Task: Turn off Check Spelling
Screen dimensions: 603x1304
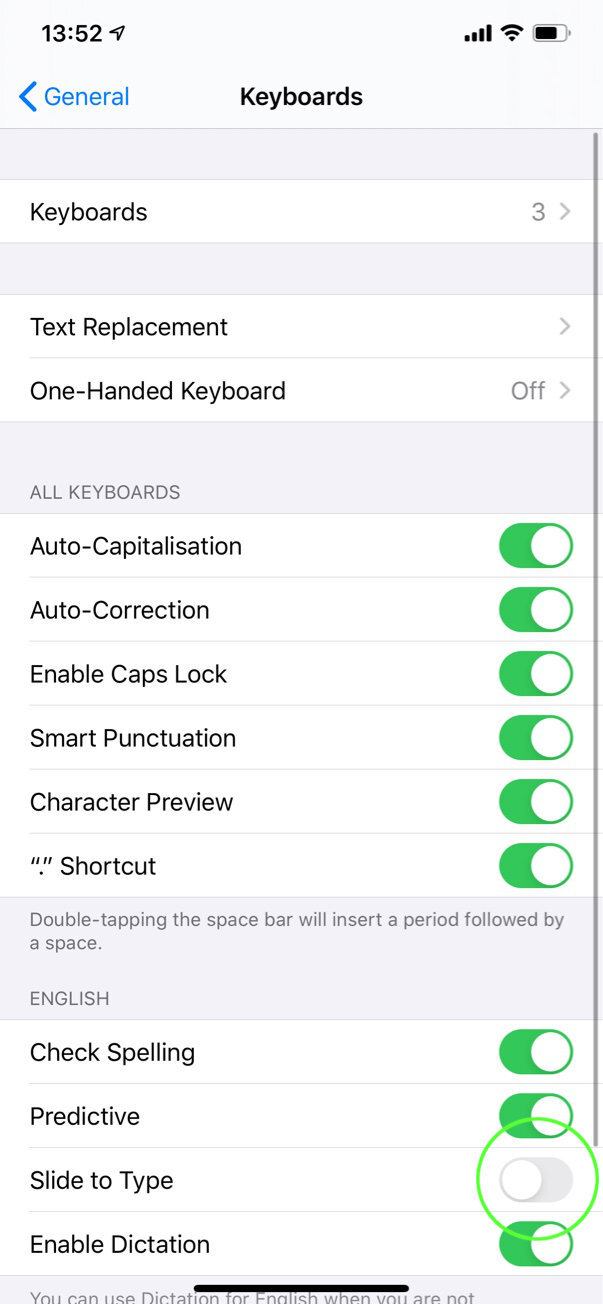Action: pos(536,1052)
